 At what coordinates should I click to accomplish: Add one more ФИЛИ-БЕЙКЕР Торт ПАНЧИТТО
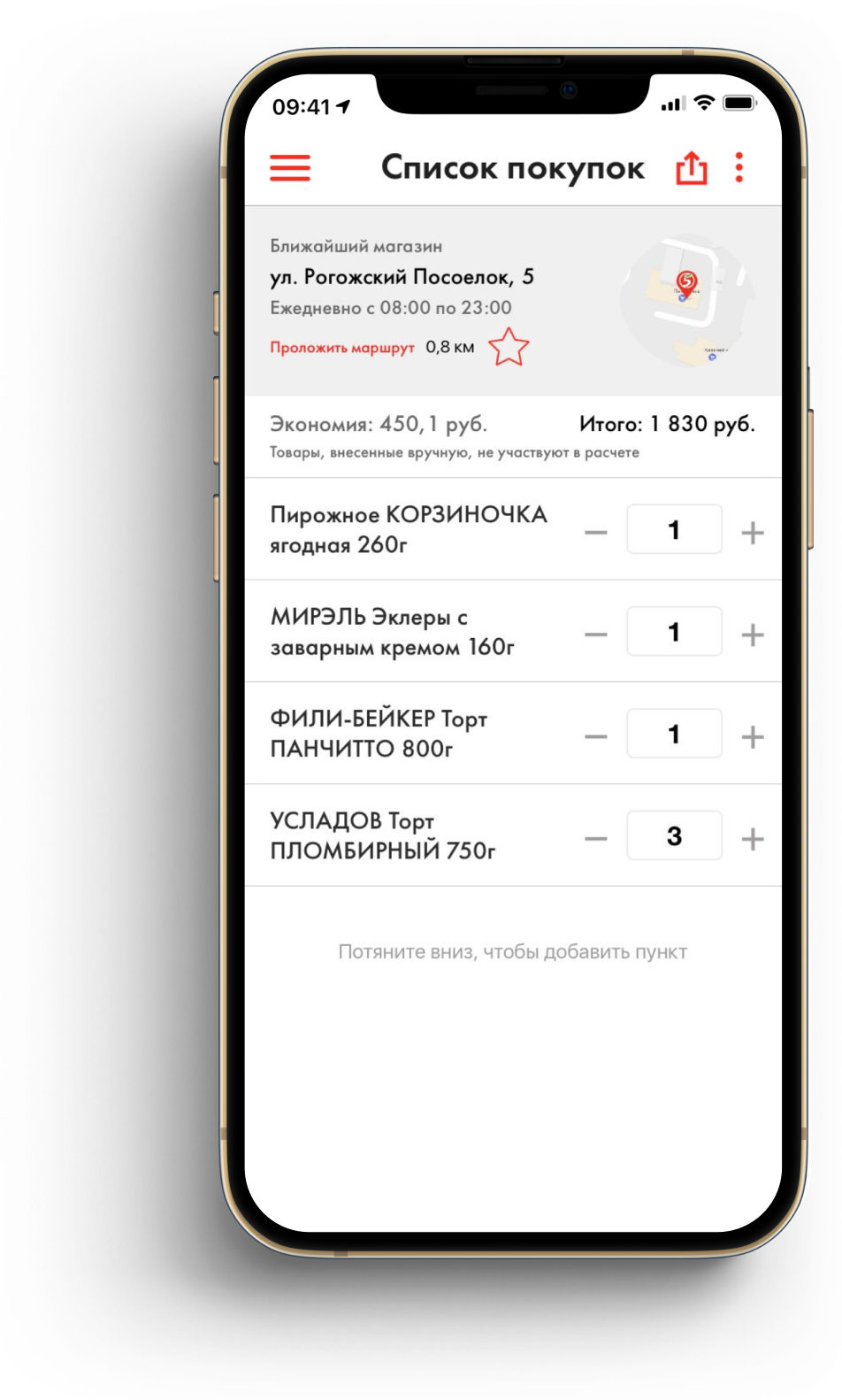[753, 736]
